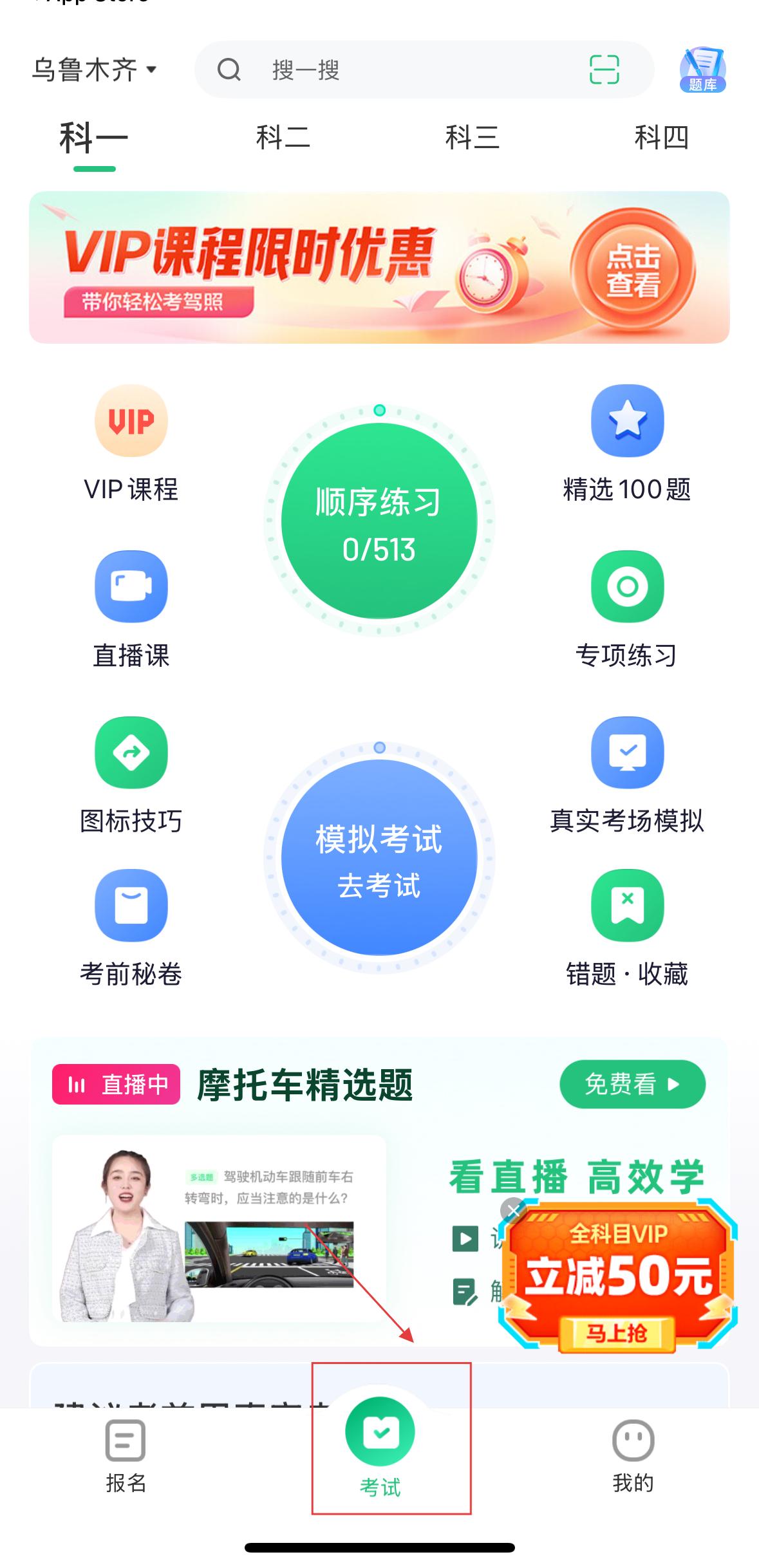The image size is (759, 1568).
Task: Open 专项练习
Action: [627, 609]
